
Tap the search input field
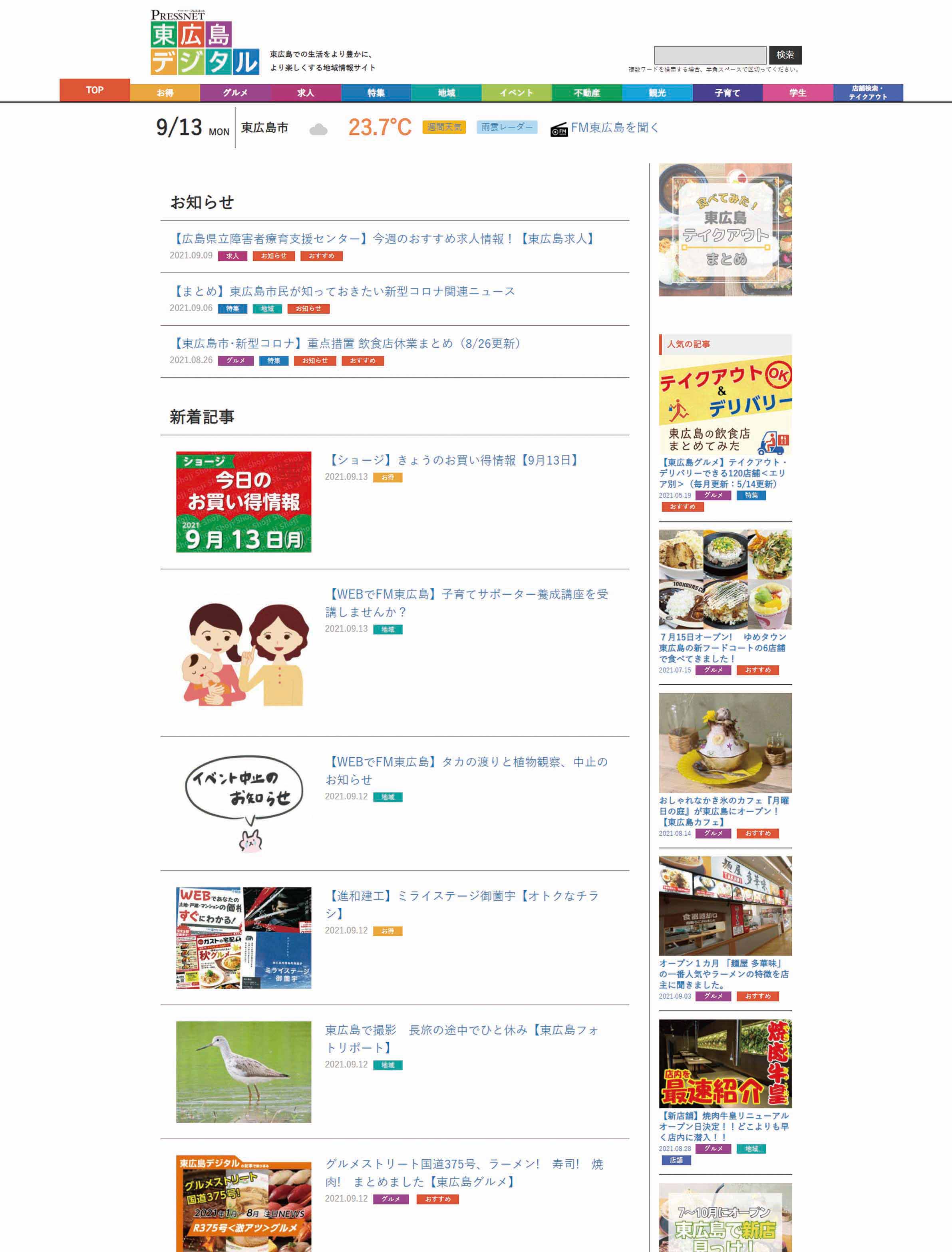coord(710,55)
